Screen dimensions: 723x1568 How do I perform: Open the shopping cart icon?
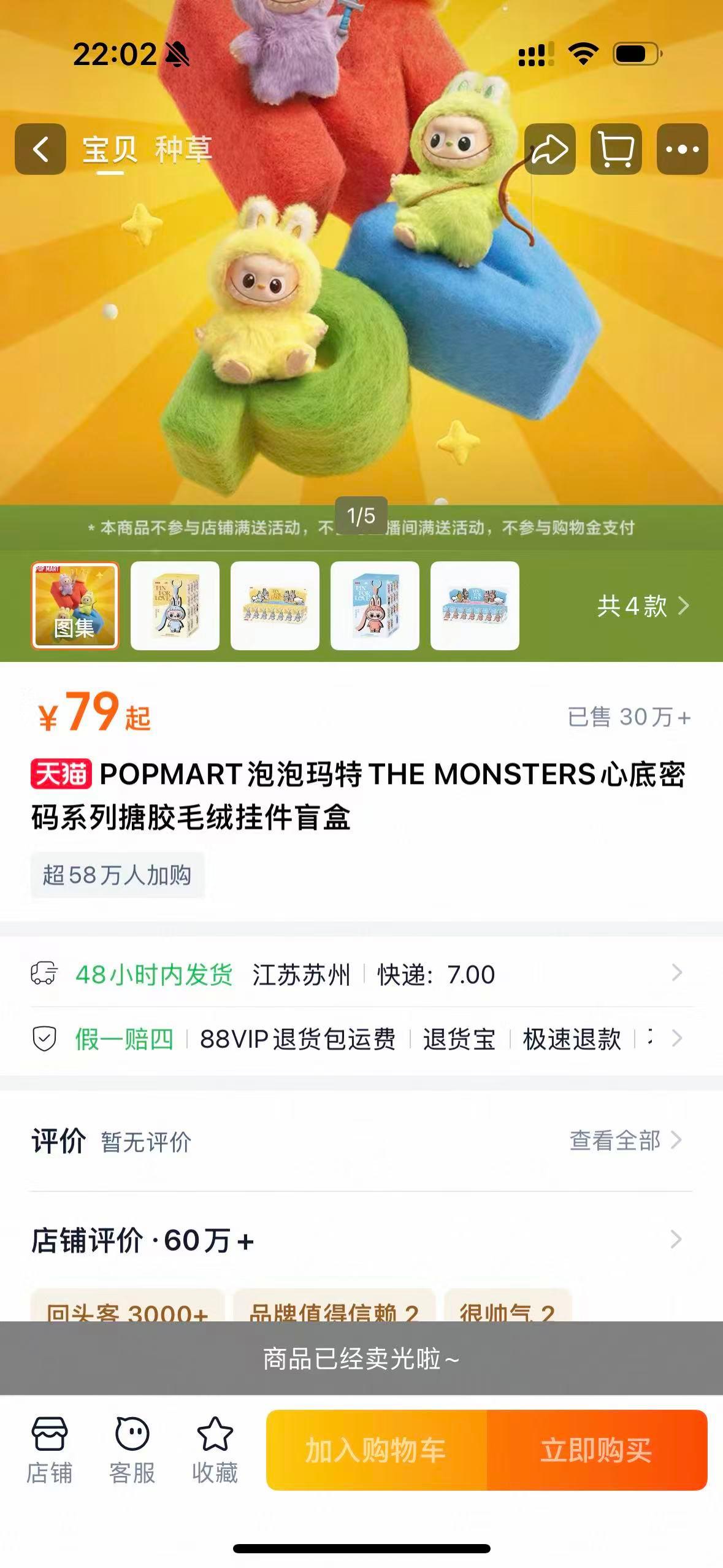pos(616,149)
